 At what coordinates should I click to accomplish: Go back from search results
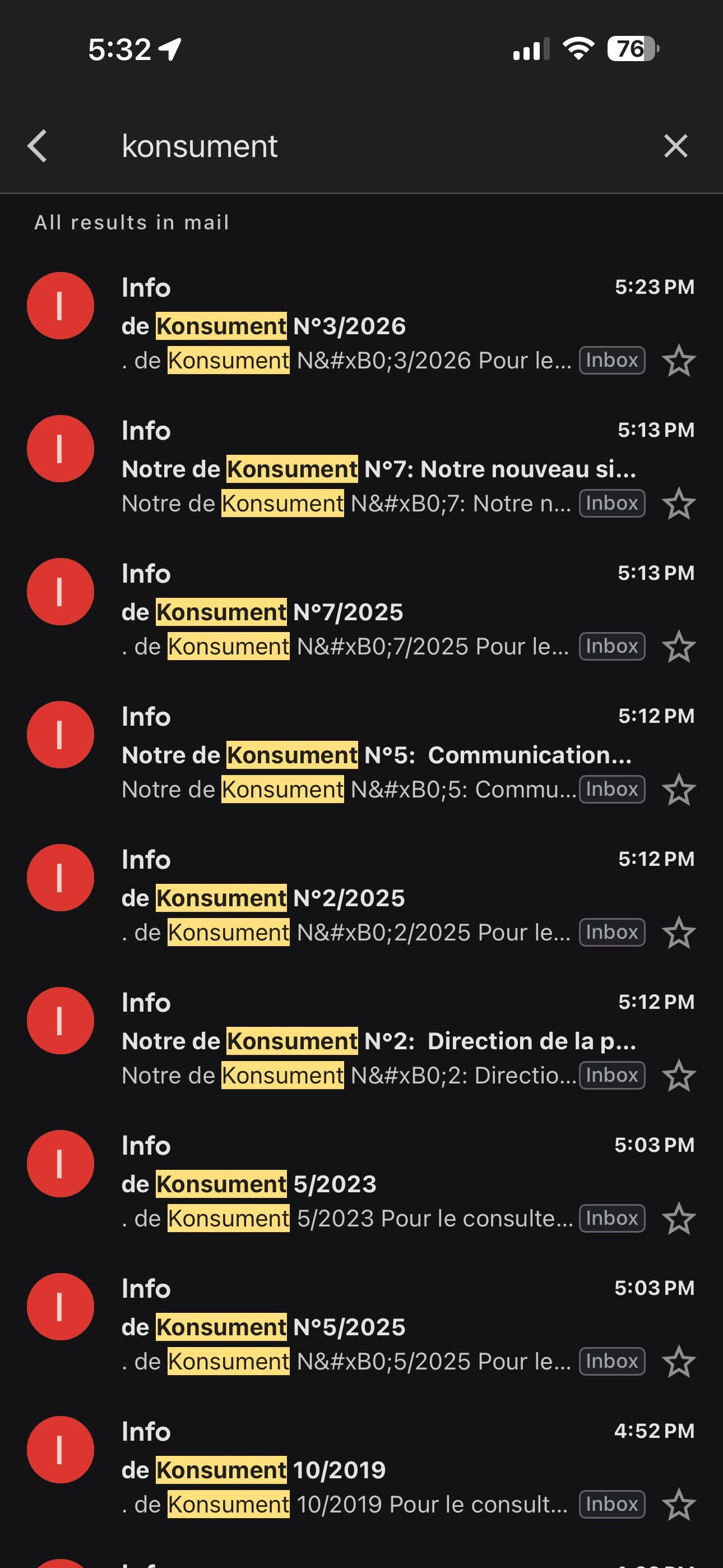[x=38, y=146]
